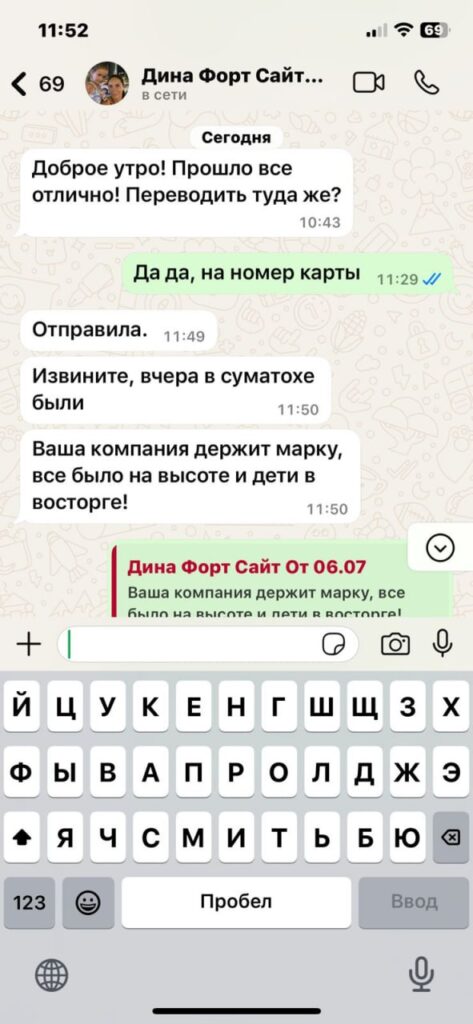Switch keyboard to 123 numbers

(x=29, y=902)
